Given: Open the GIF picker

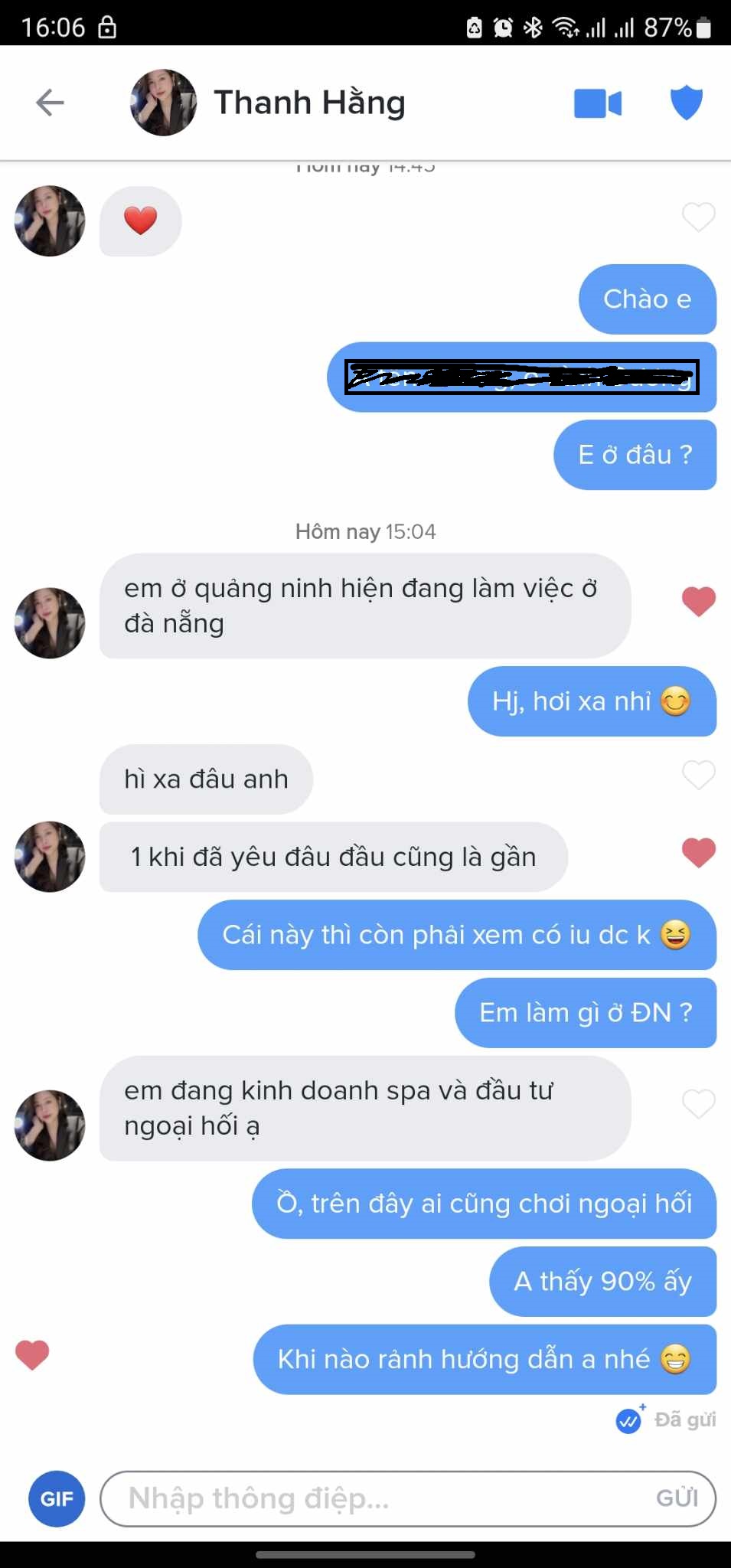Looking at the screenshot, I should click(x=57, y=1498).
